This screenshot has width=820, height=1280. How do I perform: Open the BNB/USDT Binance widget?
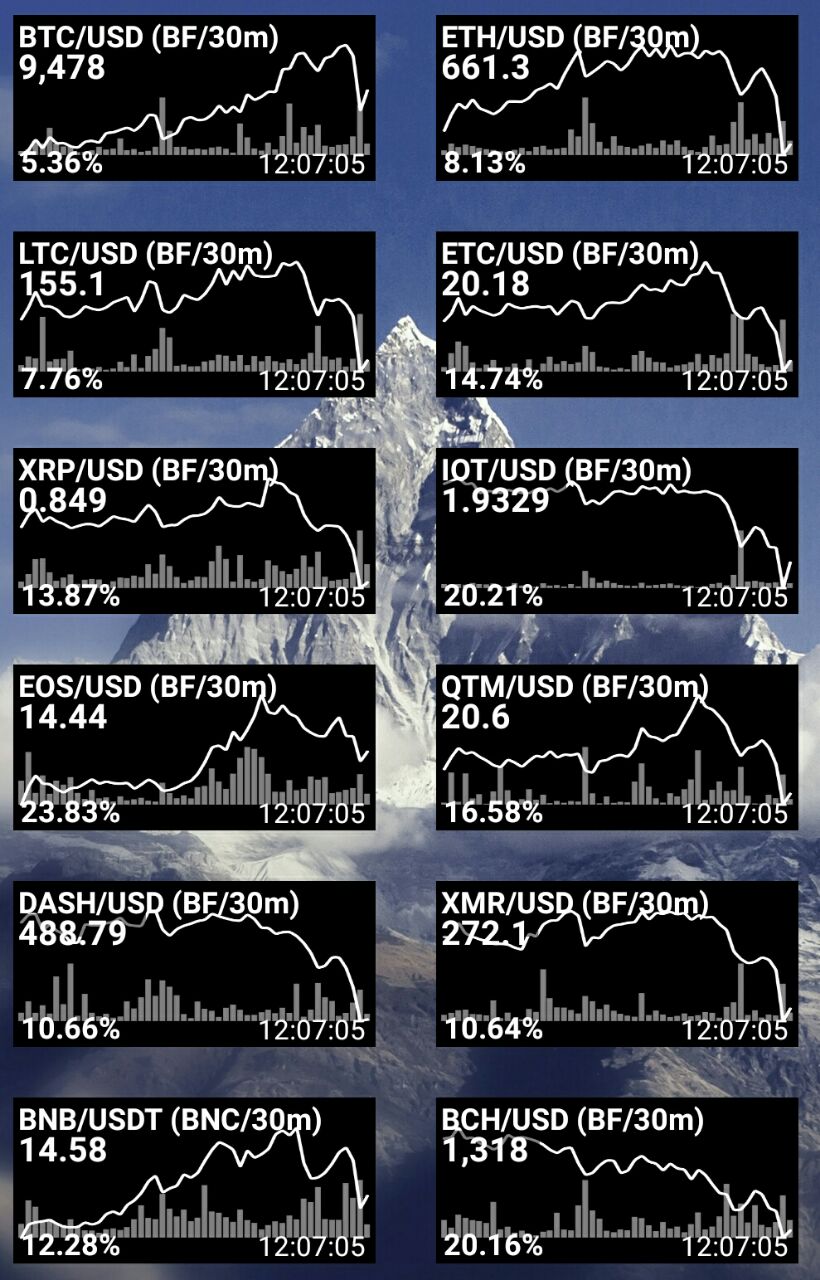click(x=194, y=1180)
